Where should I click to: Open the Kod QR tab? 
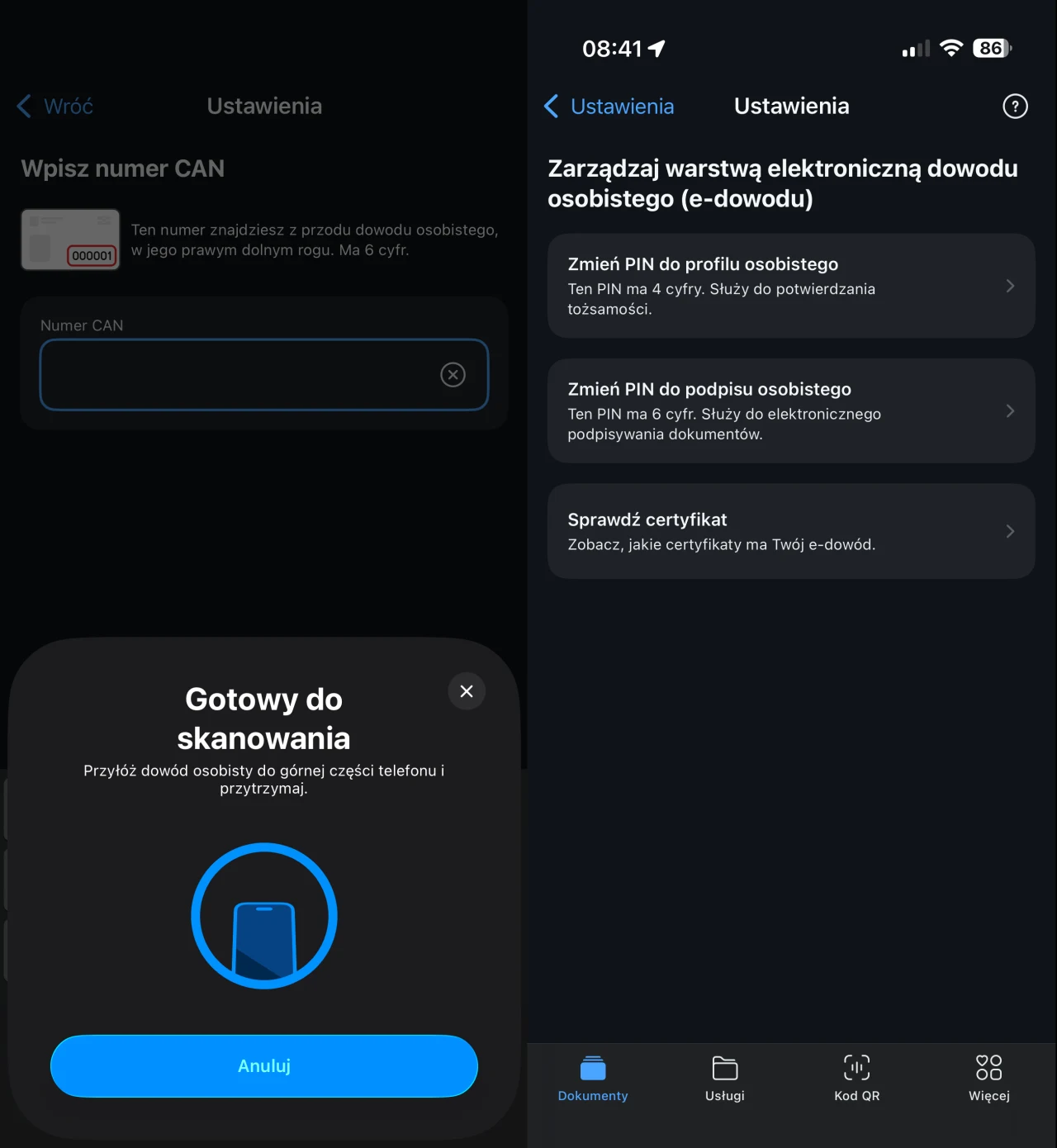tap(856, 1078)
